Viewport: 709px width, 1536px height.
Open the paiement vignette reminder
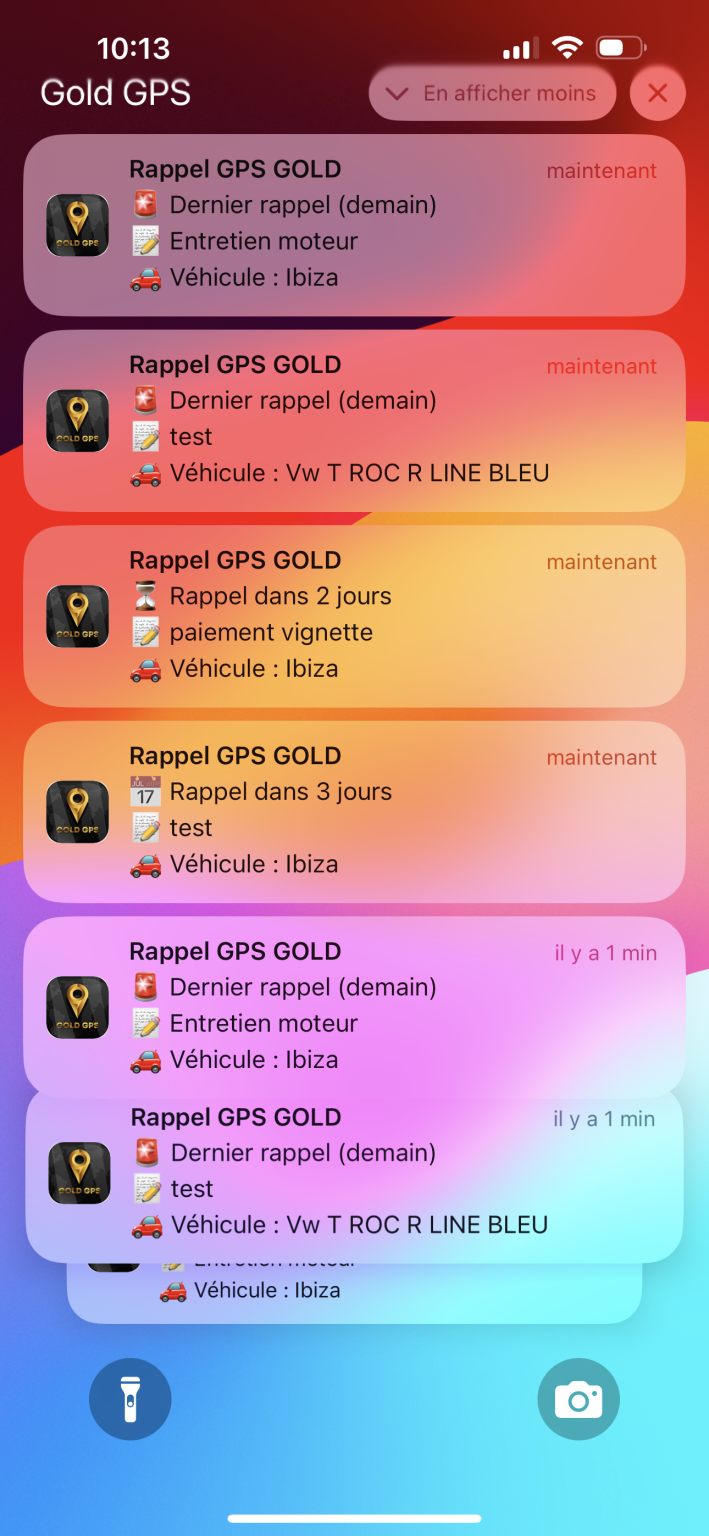coord(354,616)
